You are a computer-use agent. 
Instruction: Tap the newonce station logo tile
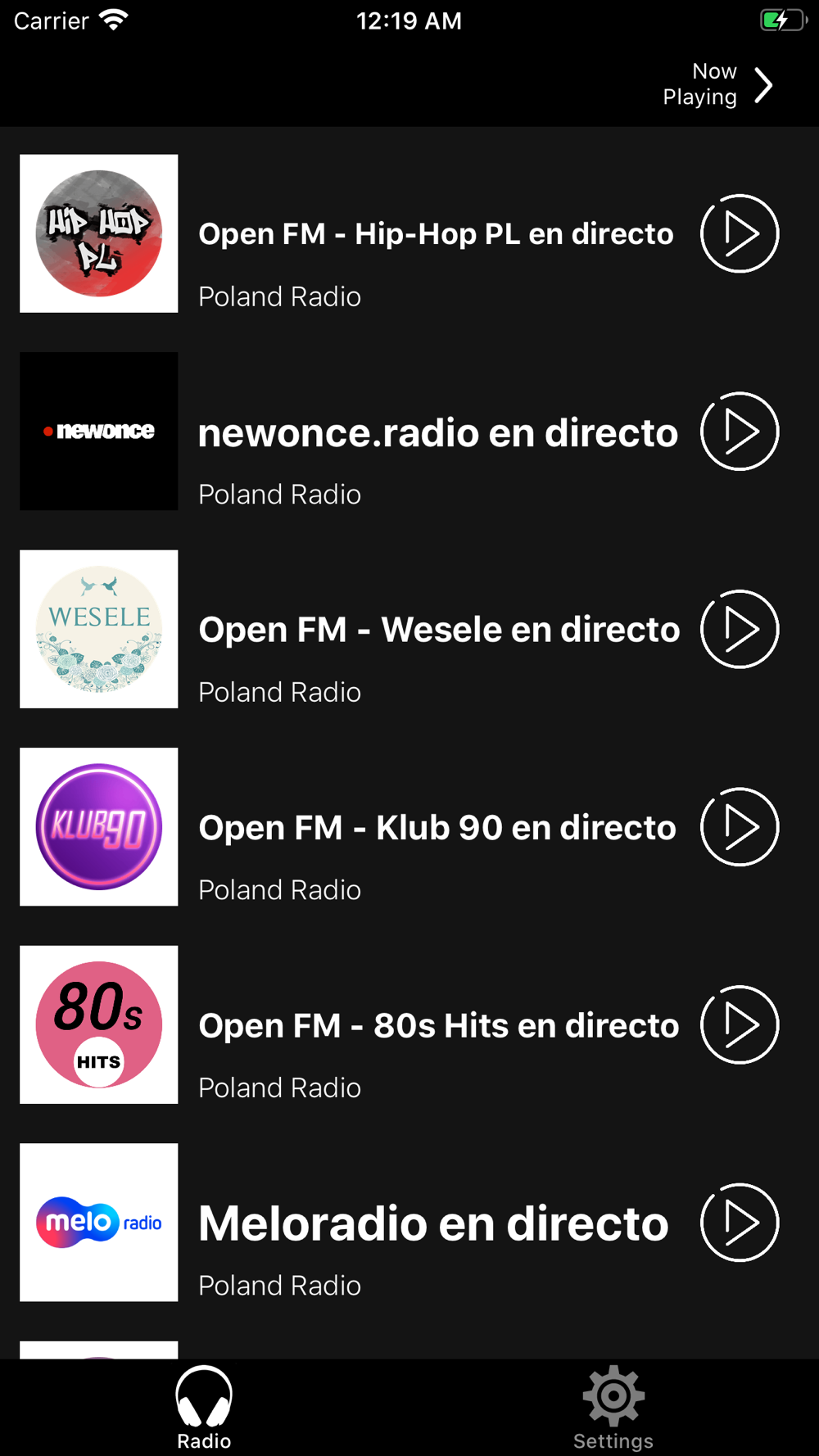(99, 432)
